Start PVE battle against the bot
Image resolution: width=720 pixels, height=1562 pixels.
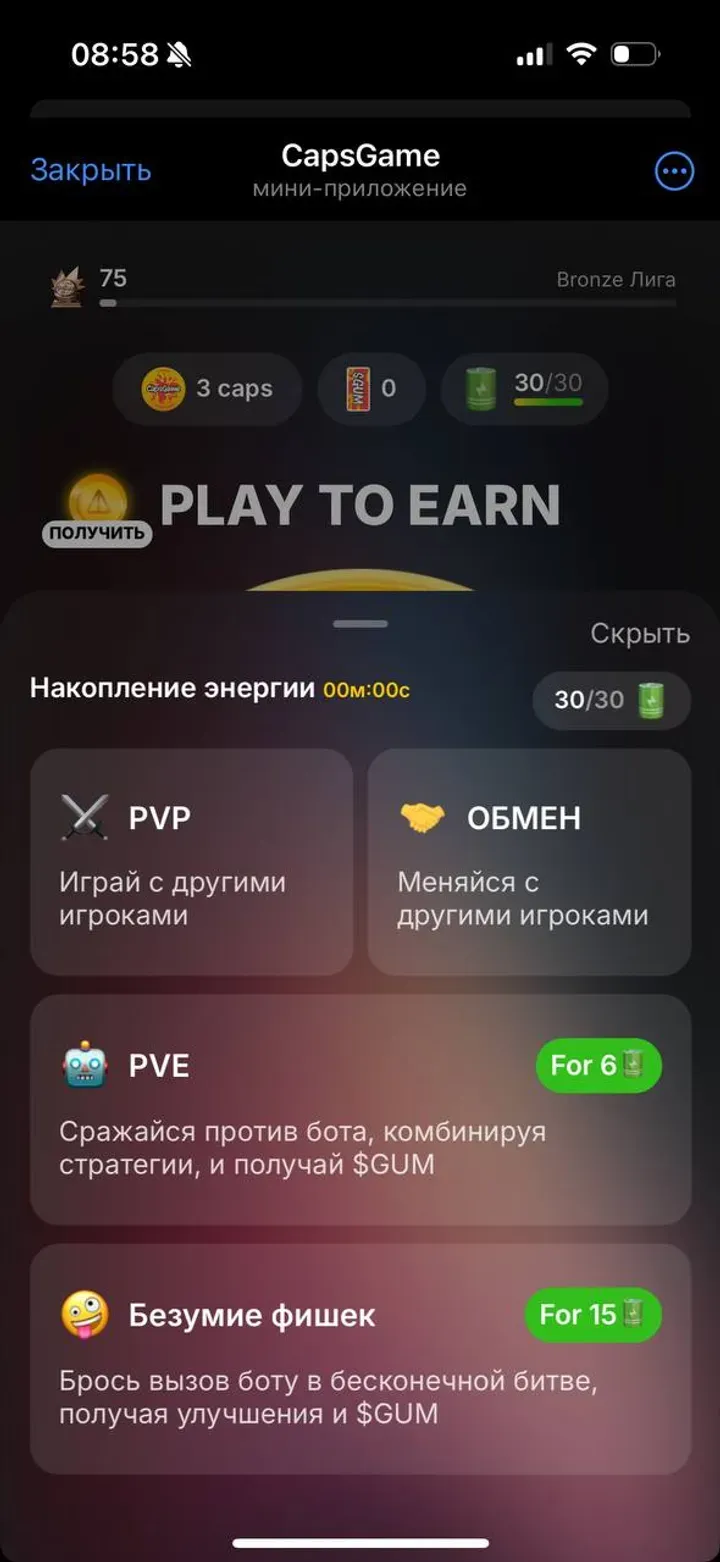pos(360,1110)
